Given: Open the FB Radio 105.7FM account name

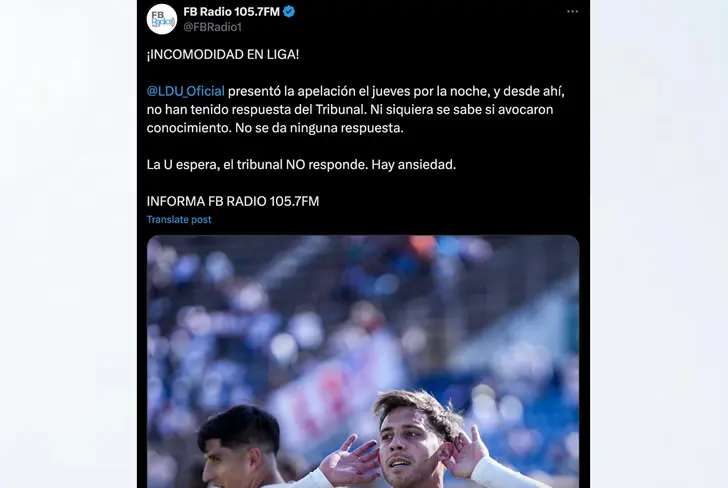Looking at the screenshot, I should 231,11.
